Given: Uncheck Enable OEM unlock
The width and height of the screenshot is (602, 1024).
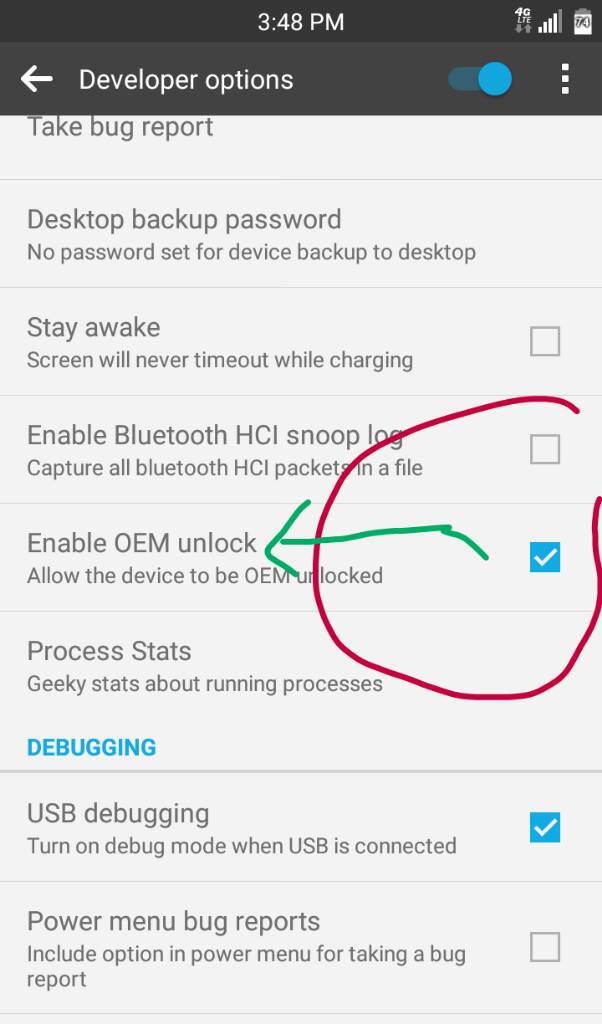Looking at the screenshot, I should coord(545,557).
